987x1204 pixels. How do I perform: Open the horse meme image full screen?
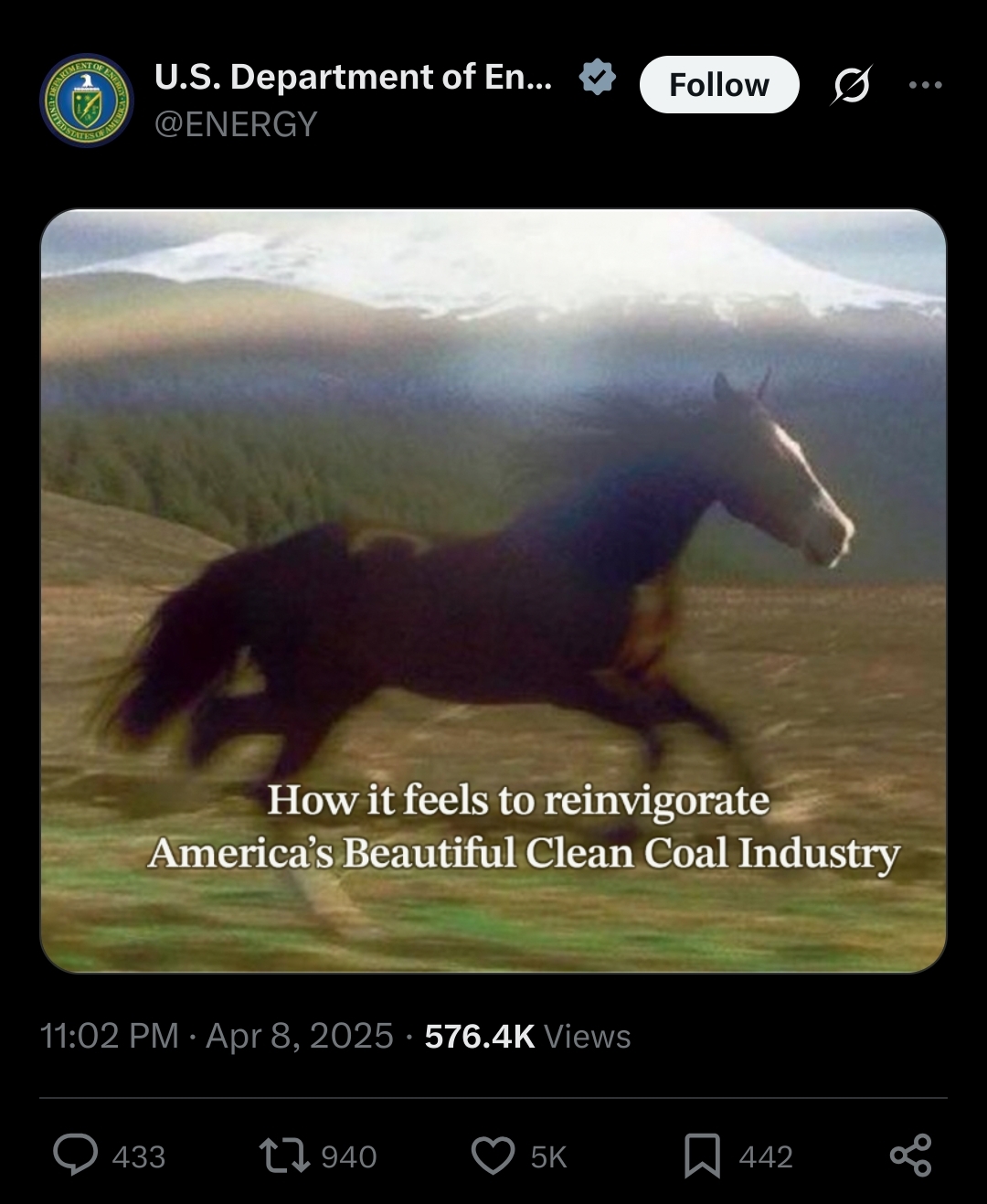click(x=493, y=591)
